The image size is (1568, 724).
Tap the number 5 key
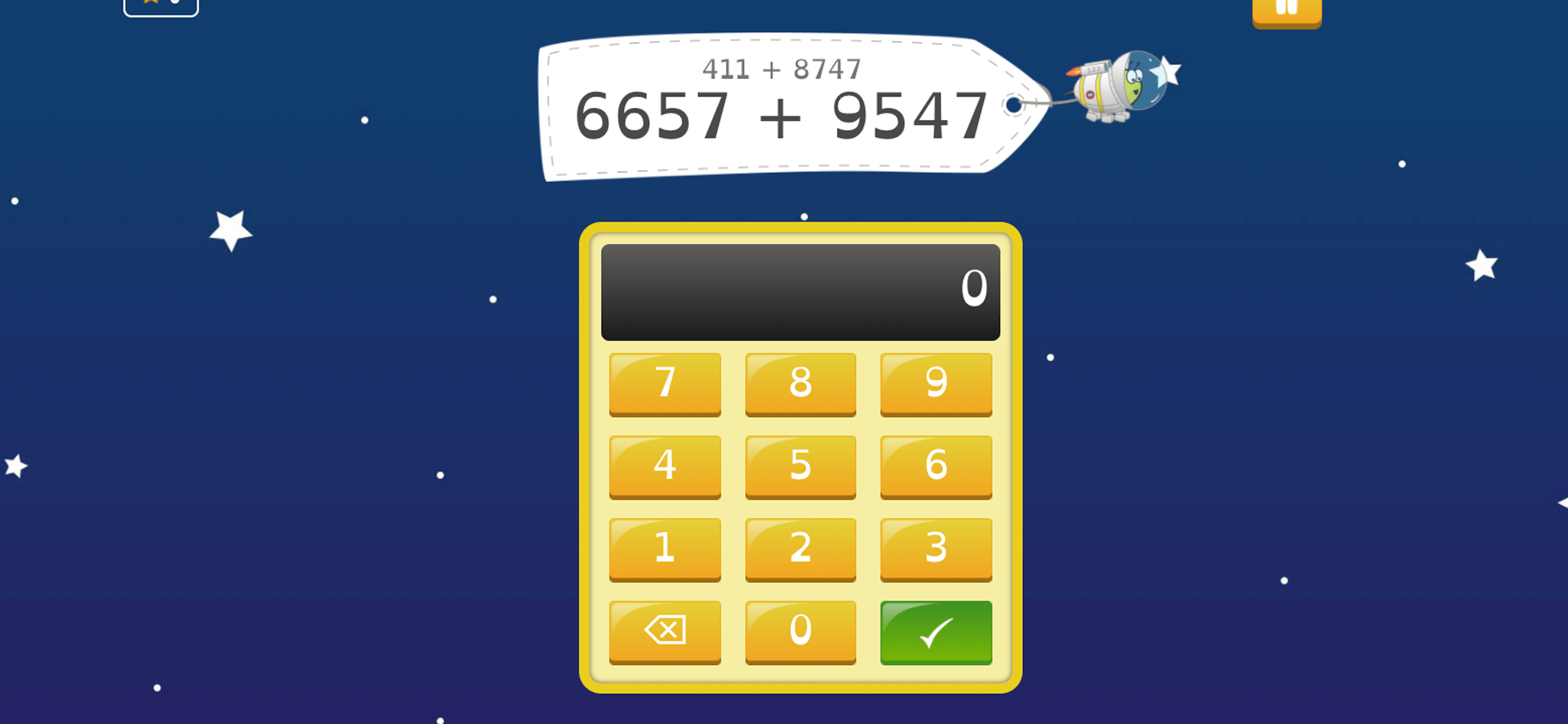pos(800,466)
